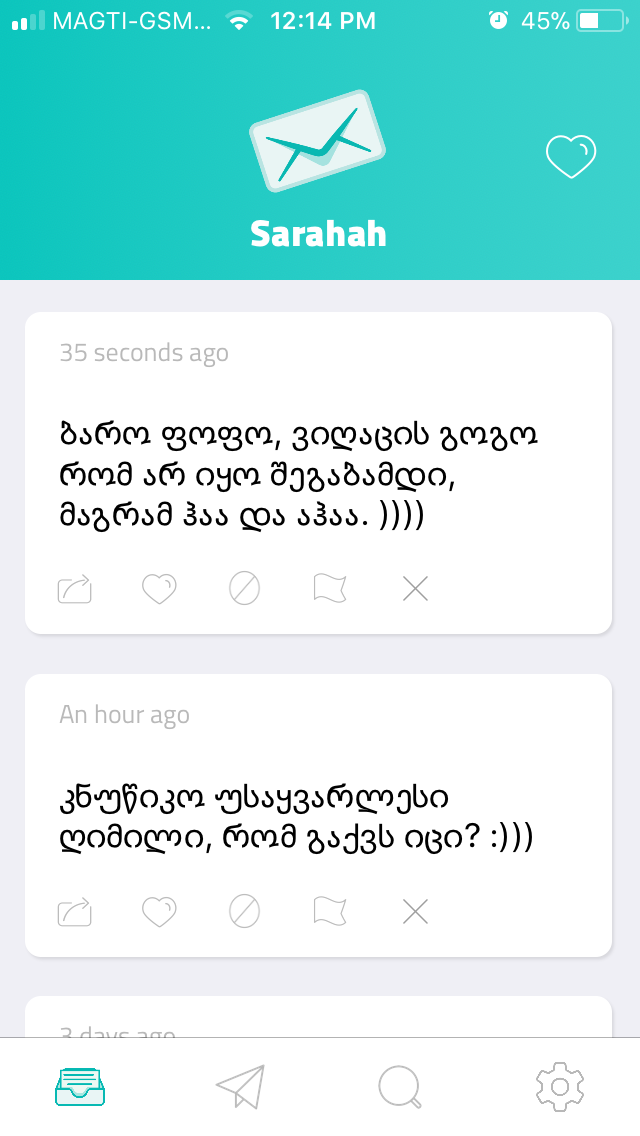Open the search tab
The height and width of the screenshot is (1136, 640).
(x=400, y=1087)
